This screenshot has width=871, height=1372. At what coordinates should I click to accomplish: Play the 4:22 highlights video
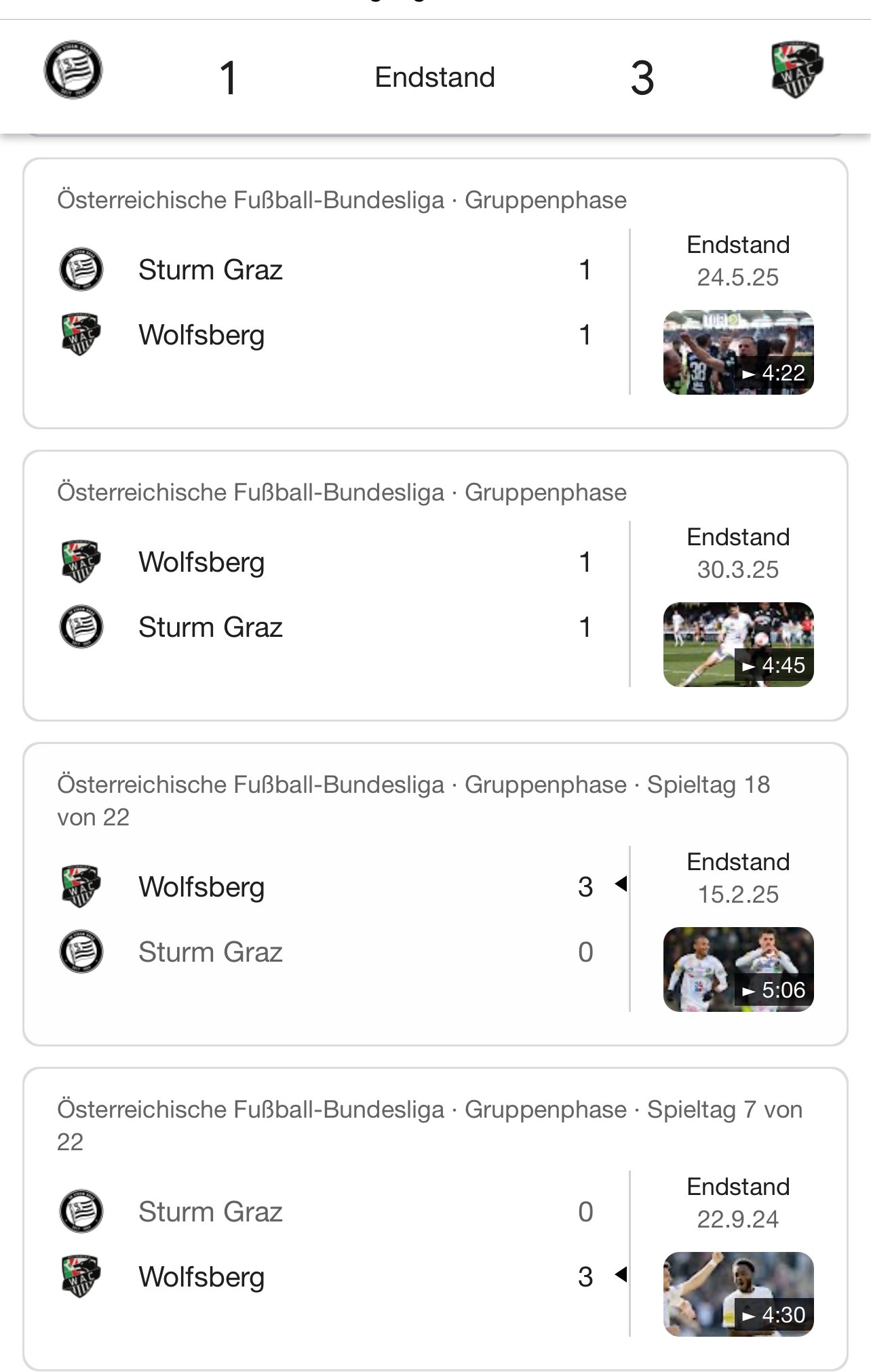pyautogui.click(x=738, y=353)
